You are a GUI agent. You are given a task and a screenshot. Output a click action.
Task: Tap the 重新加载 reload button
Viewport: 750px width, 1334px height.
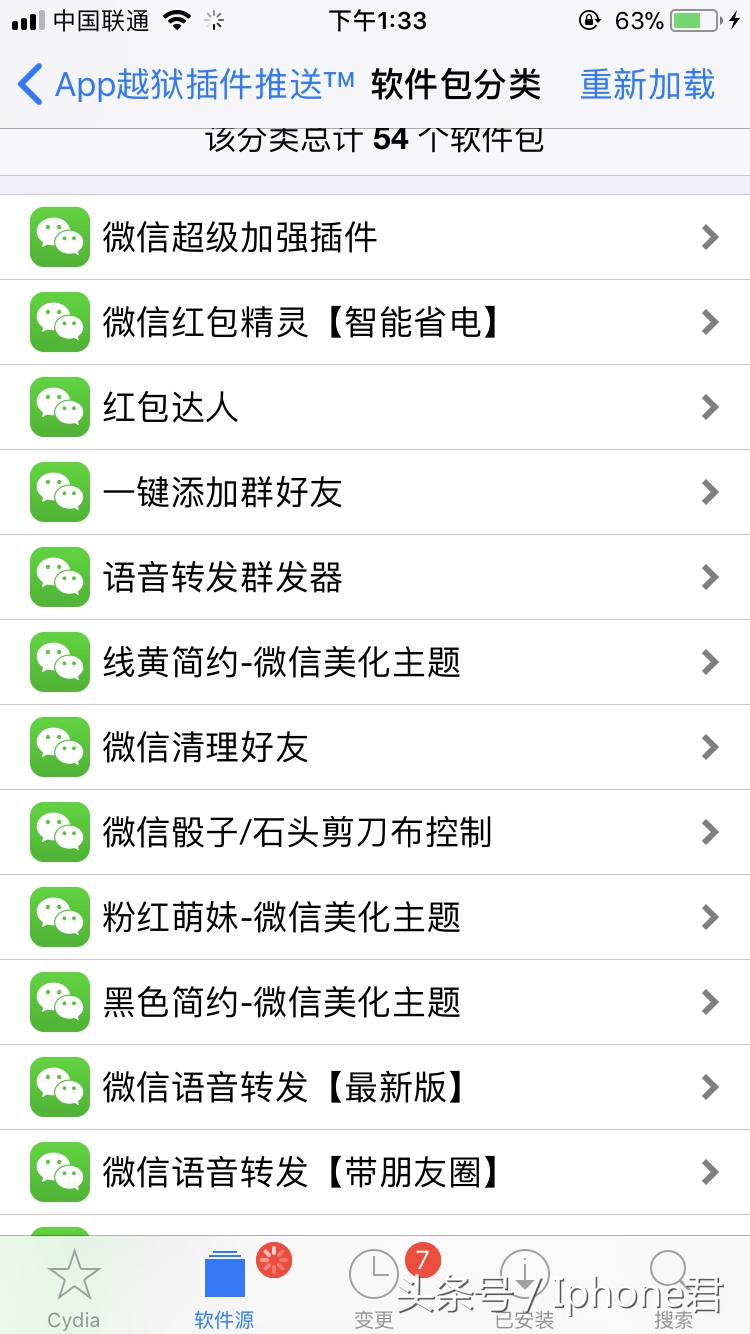646,85
